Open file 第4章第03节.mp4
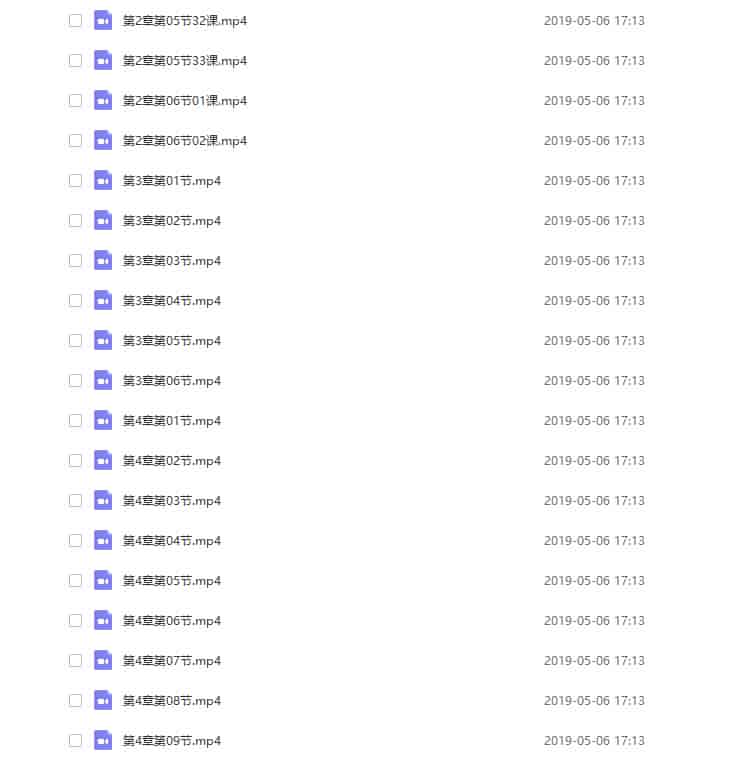 coord(171,500)
